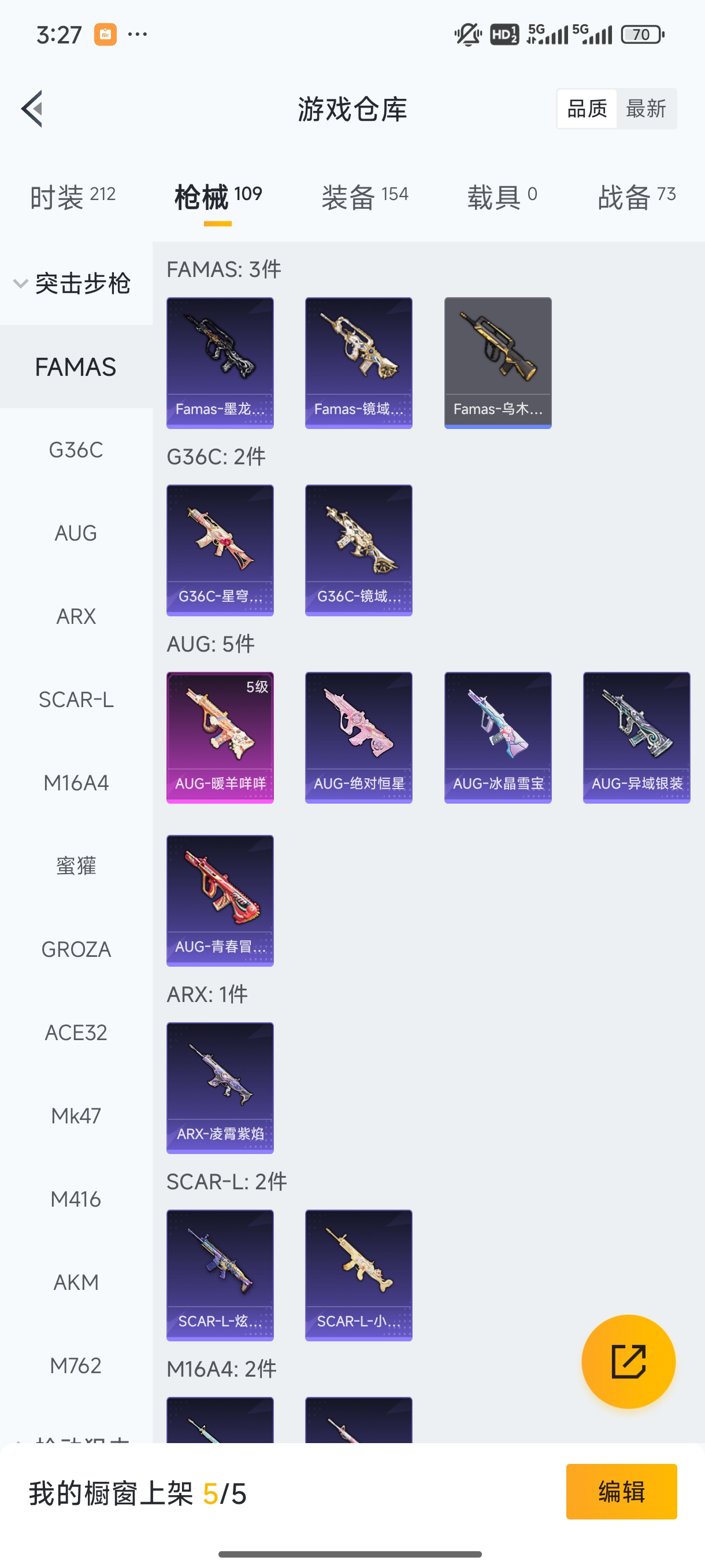Viewport: 705px width, 1568px height.
Task: Open the Famas-乌木 skin tile
Action: [498, 363]
